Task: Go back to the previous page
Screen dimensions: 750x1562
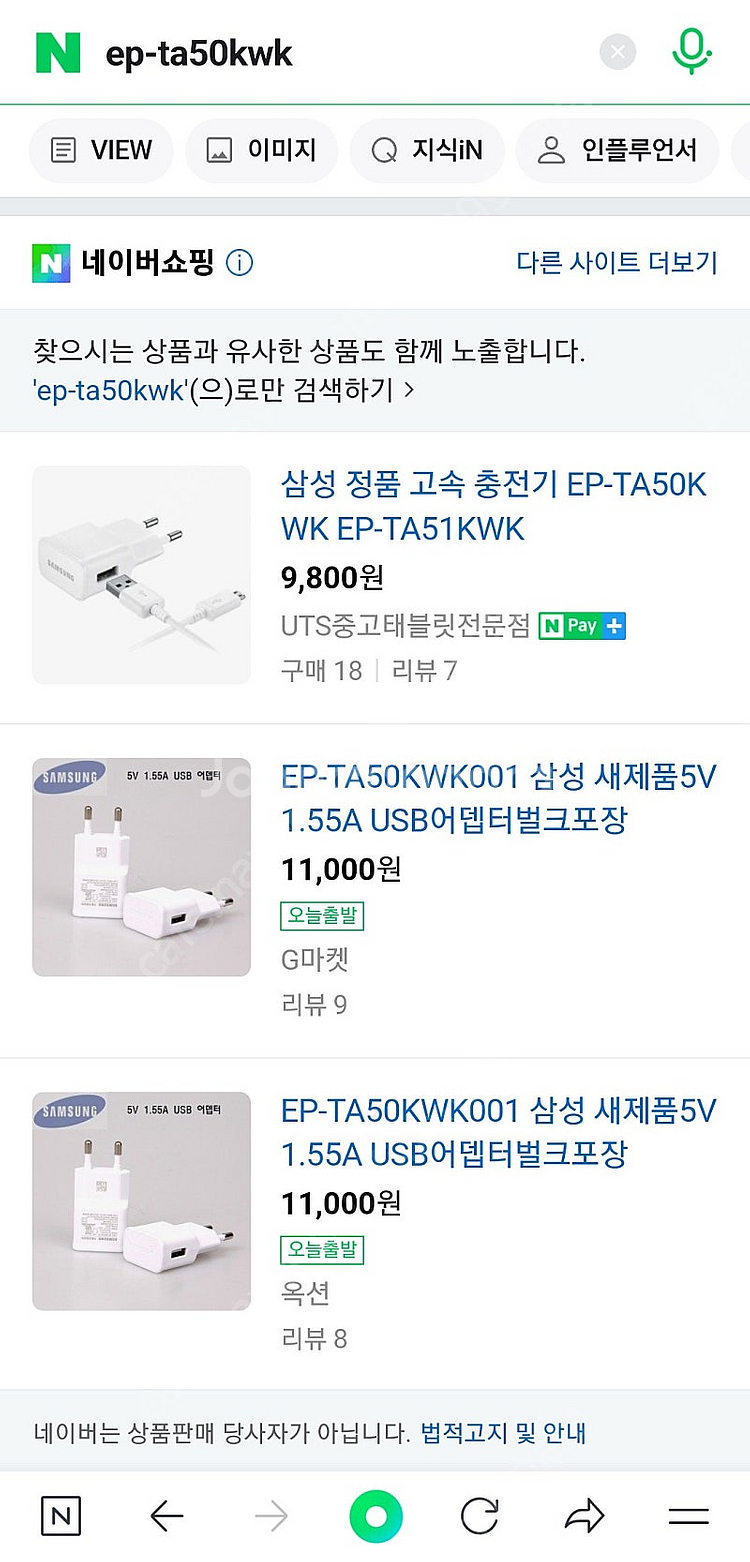Action: (167, 1516)
